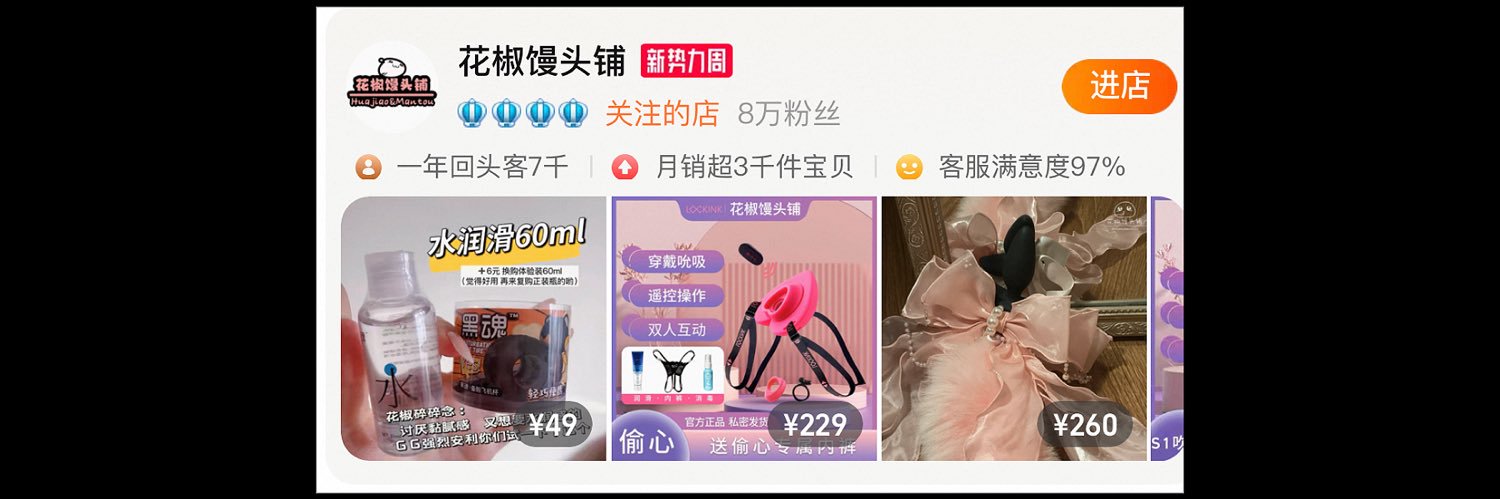Open the ¥229 product tile
Image resolution: width=1500 pixels, height=499 pixels.
click(744, 328)
